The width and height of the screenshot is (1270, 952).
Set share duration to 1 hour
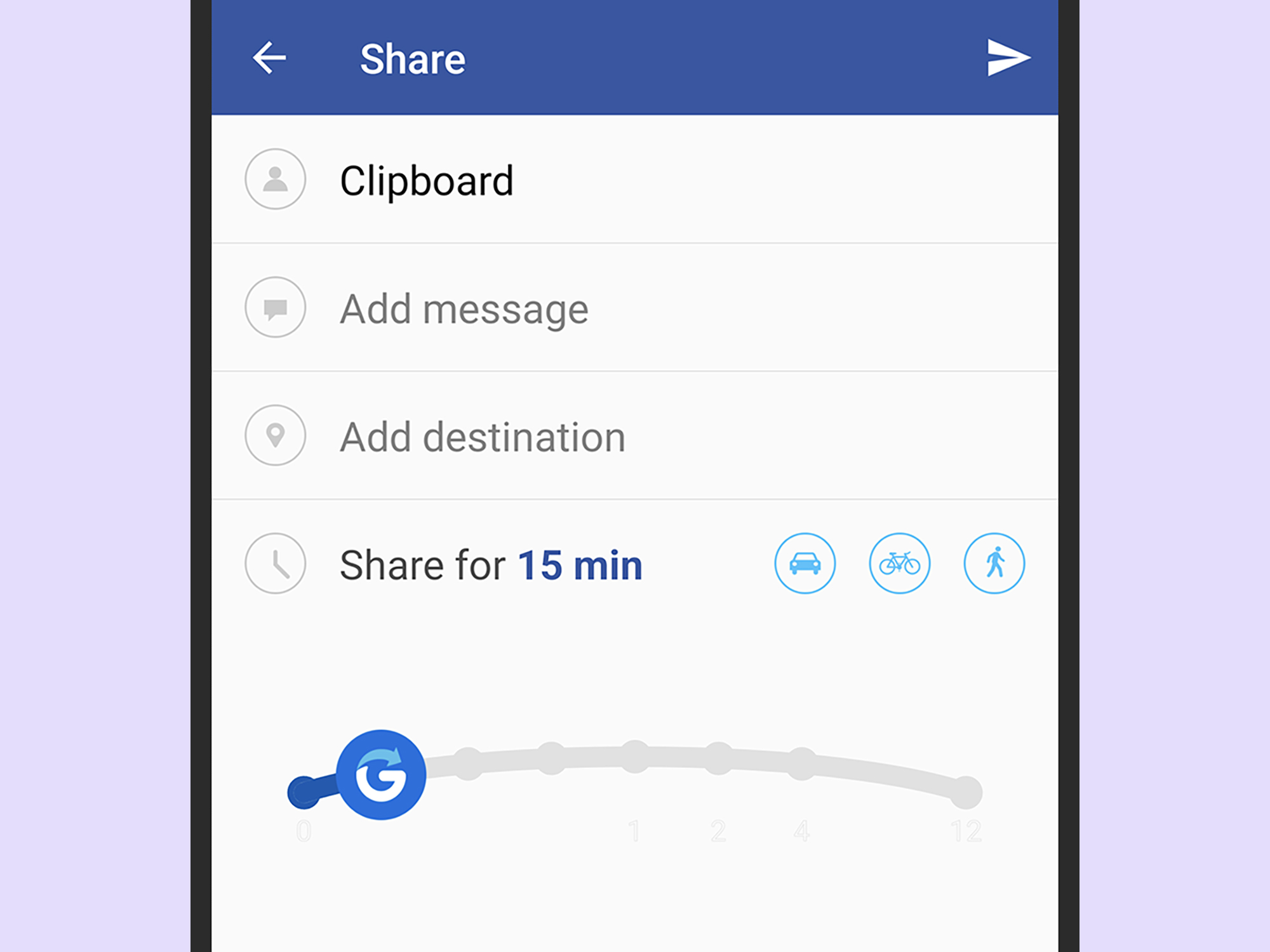[x=635, y=757]
